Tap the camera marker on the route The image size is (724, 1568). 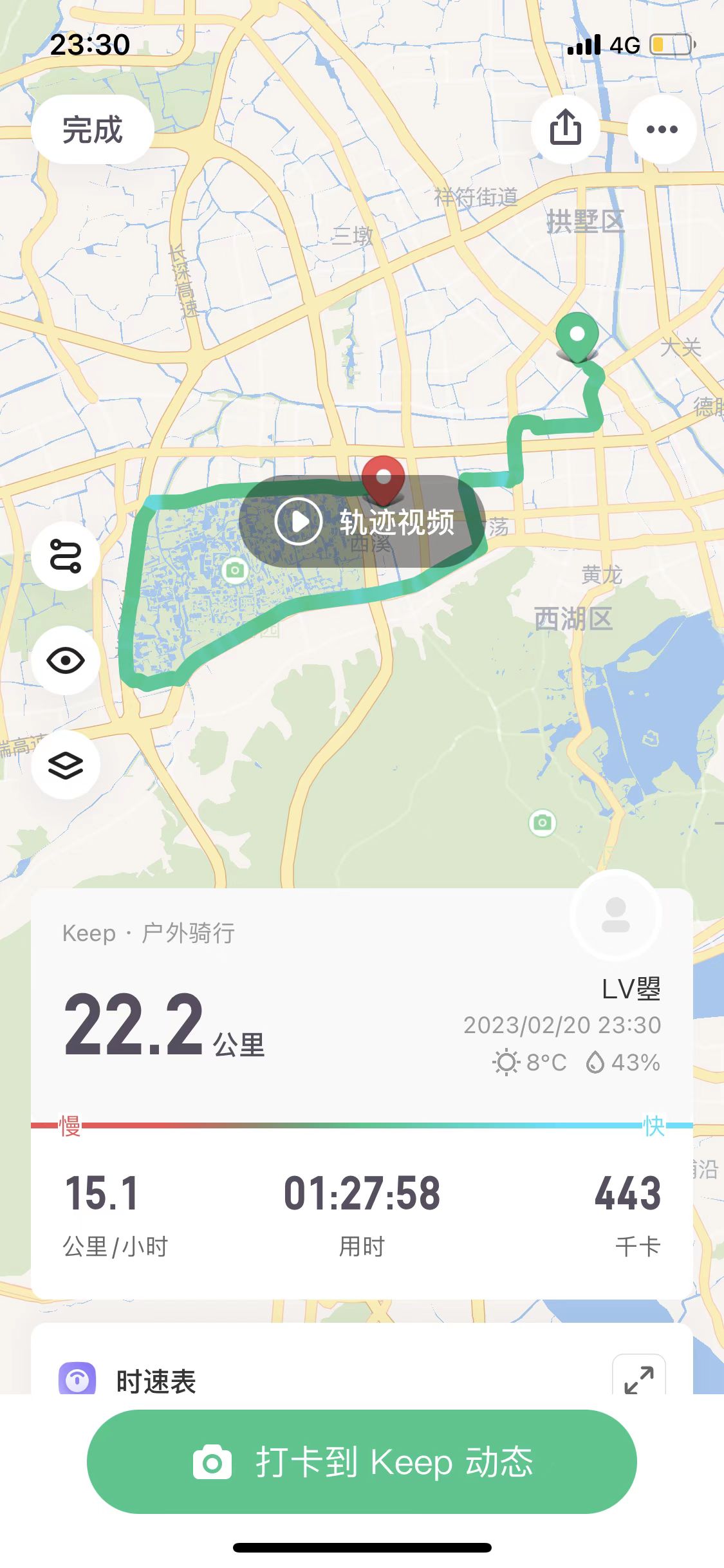click(x=235, y=570)
